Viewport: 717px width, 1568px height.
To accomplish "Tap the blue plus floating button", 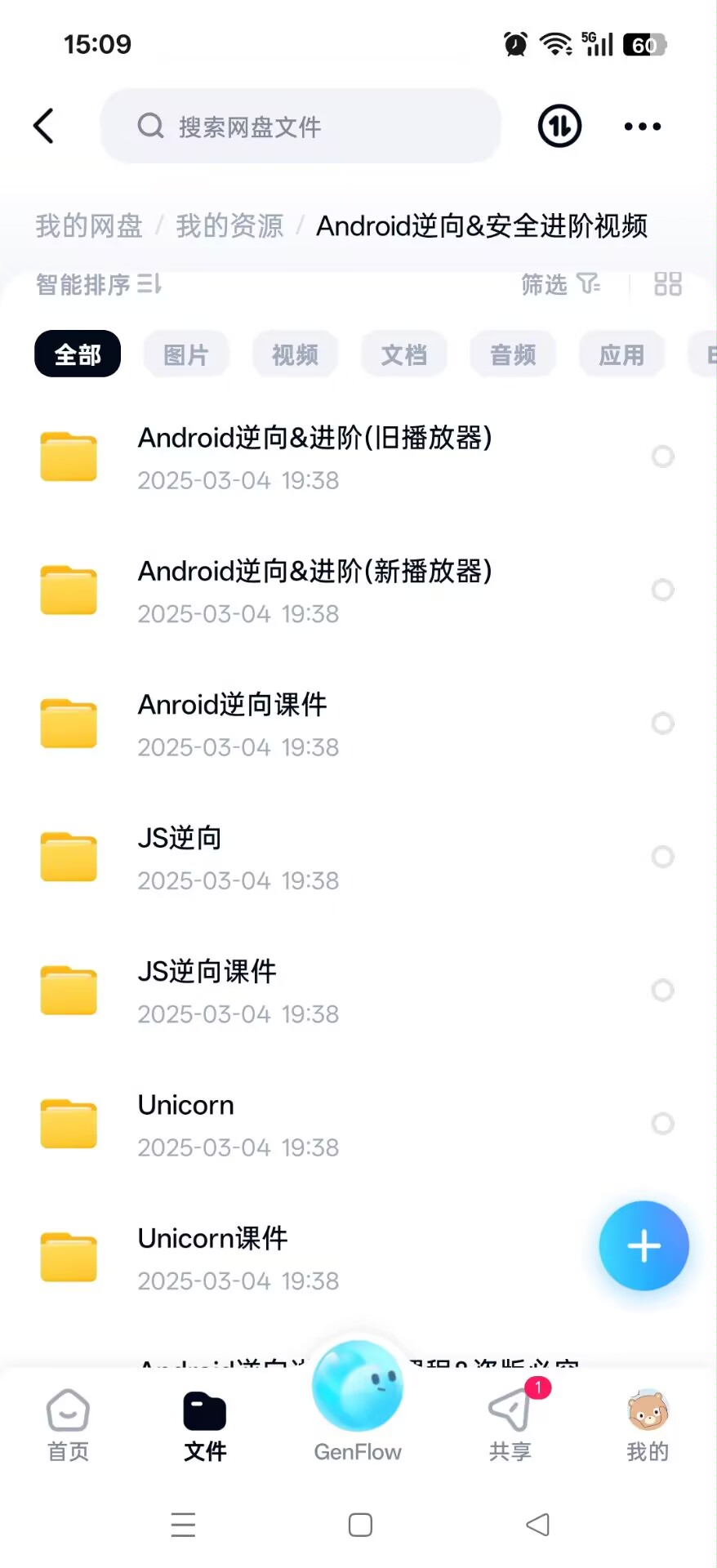I will [x=644, y=1246].
